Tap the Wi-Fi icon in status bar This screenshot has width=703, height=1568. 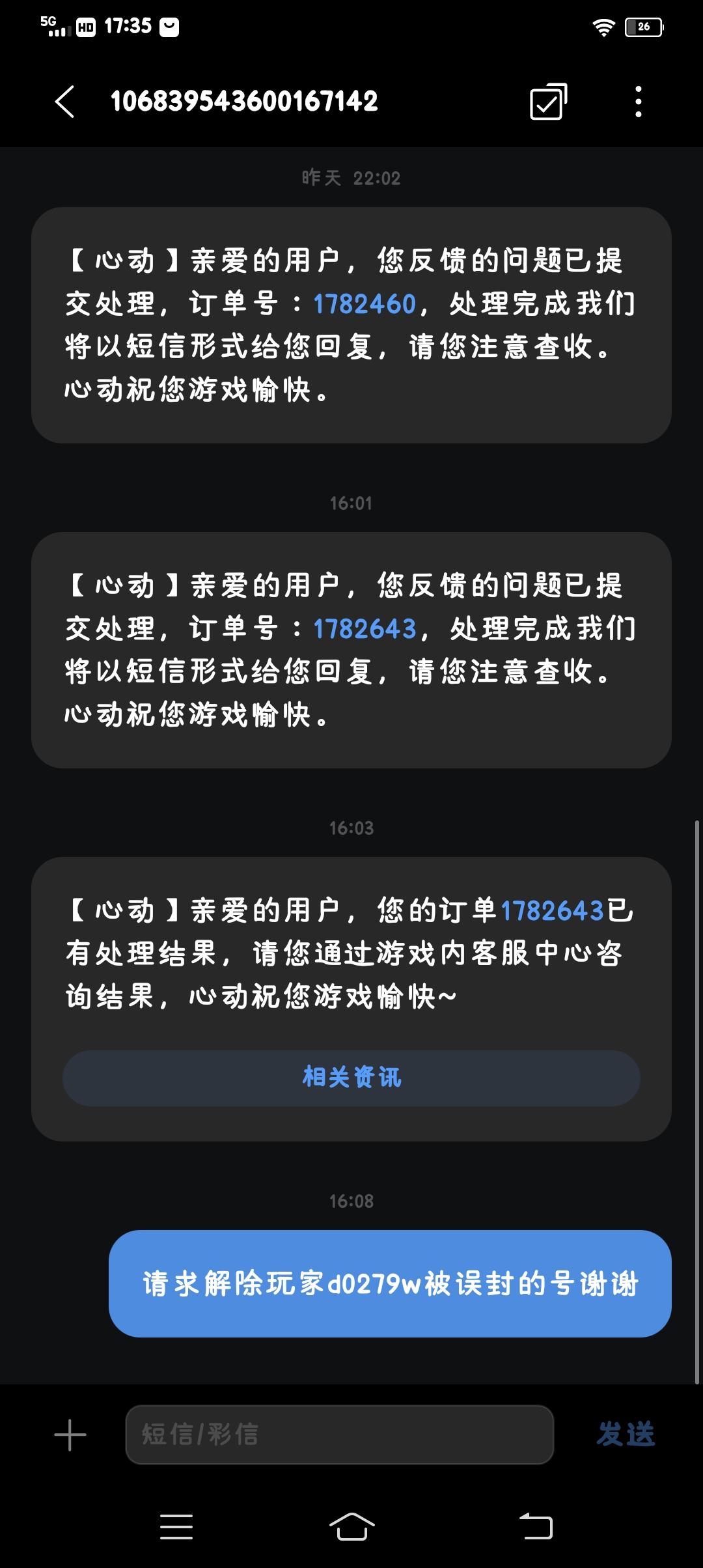(x=604, y=26)
